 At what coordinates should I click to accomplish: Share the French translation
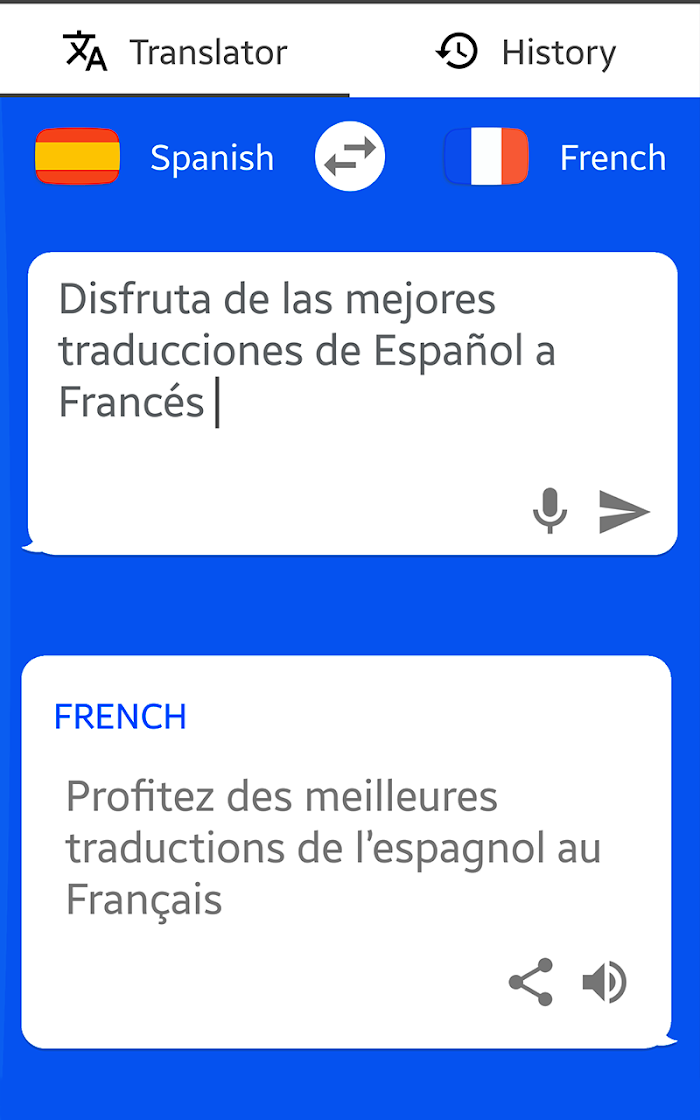(531, 982)
